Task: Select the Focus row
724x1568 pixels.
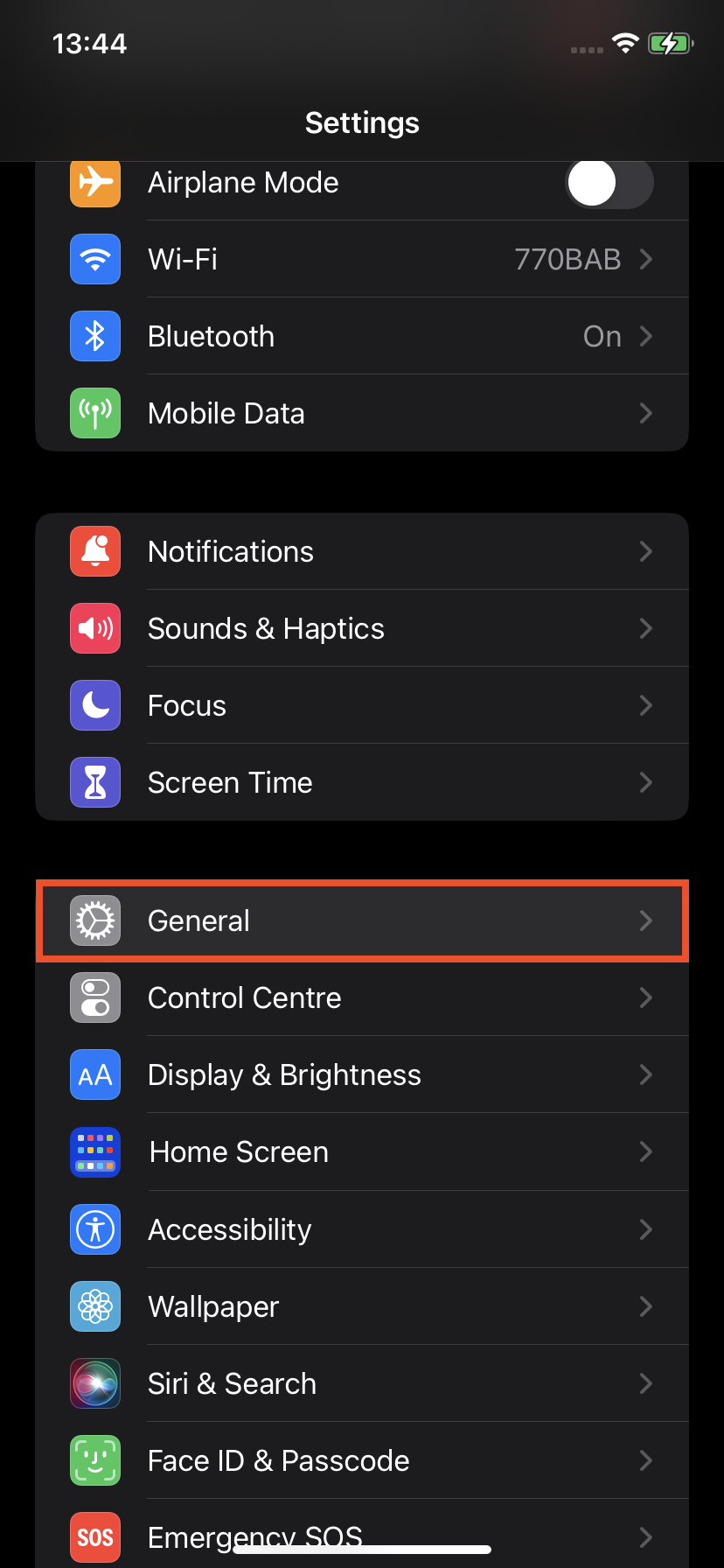Action: pyautogui.click(x=362, y=705)
